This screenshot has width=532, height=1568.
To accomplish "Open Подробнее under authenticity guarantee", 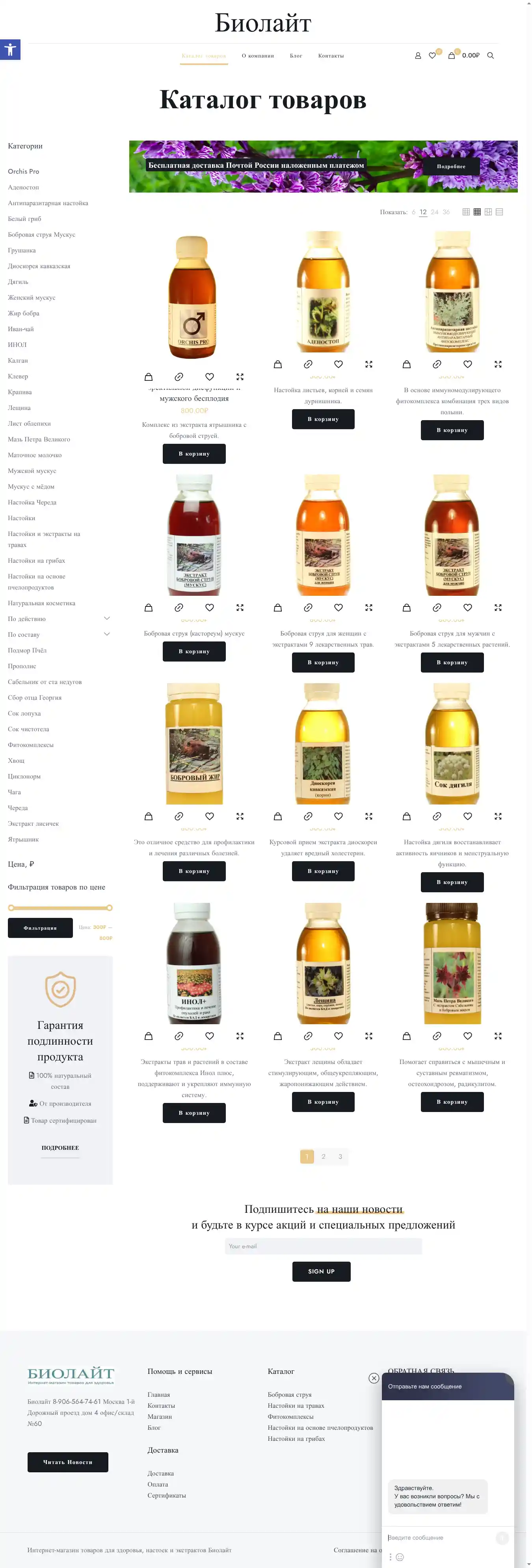I will point(60,1147).
